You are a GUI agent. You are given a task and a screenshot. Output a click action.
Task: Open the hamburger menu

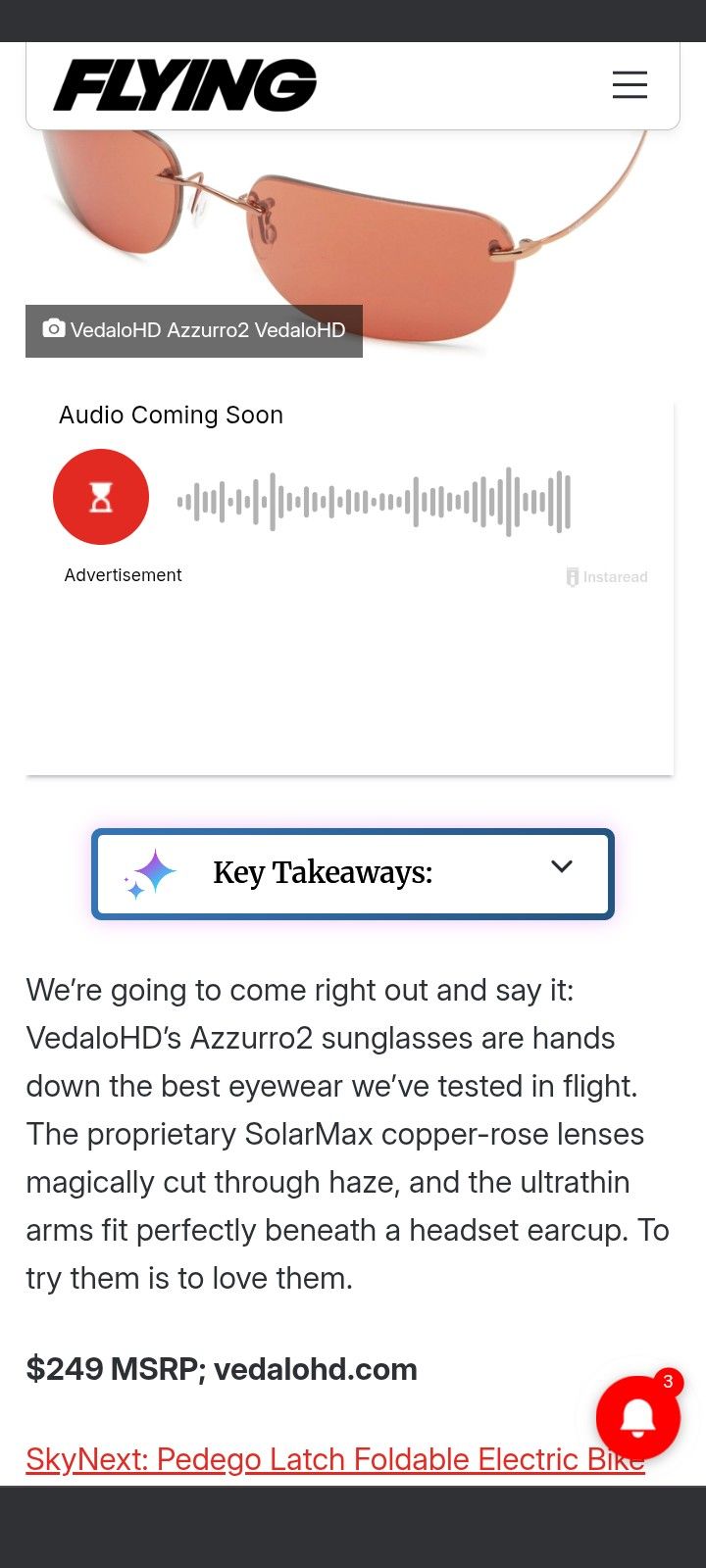coord(630,84)
